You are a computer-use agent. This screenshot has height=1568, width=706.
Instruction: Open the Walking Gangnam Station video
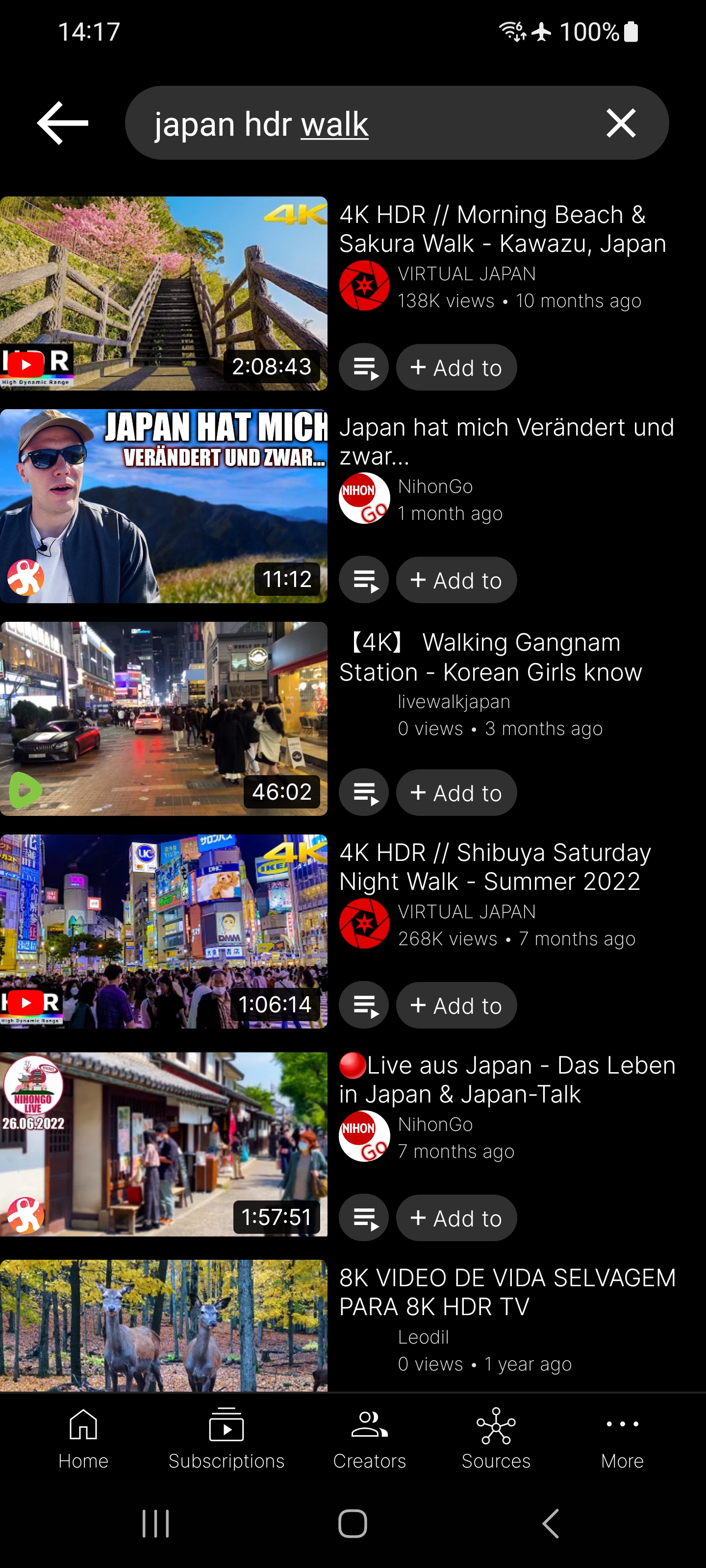(x=164, y=718)
